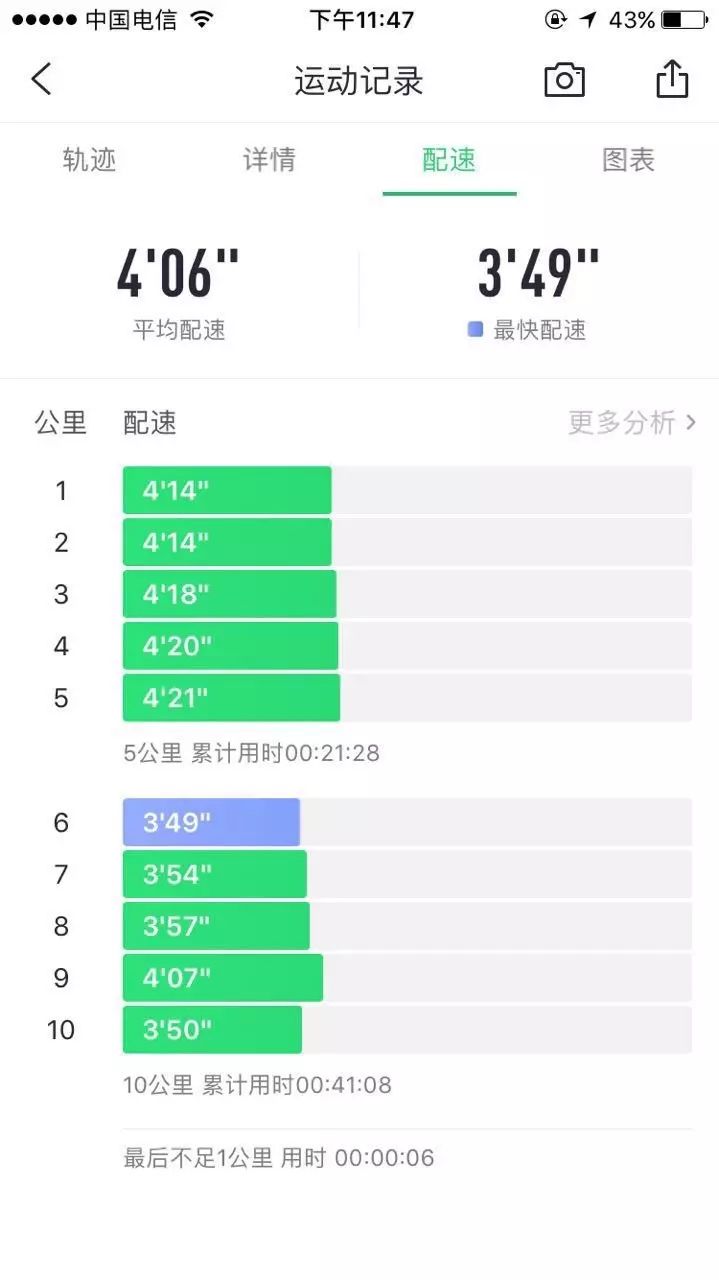Viewport: 719px width, 1280px height.
Task: Select the 配速 tab
Action: click(x=449, y=160)
